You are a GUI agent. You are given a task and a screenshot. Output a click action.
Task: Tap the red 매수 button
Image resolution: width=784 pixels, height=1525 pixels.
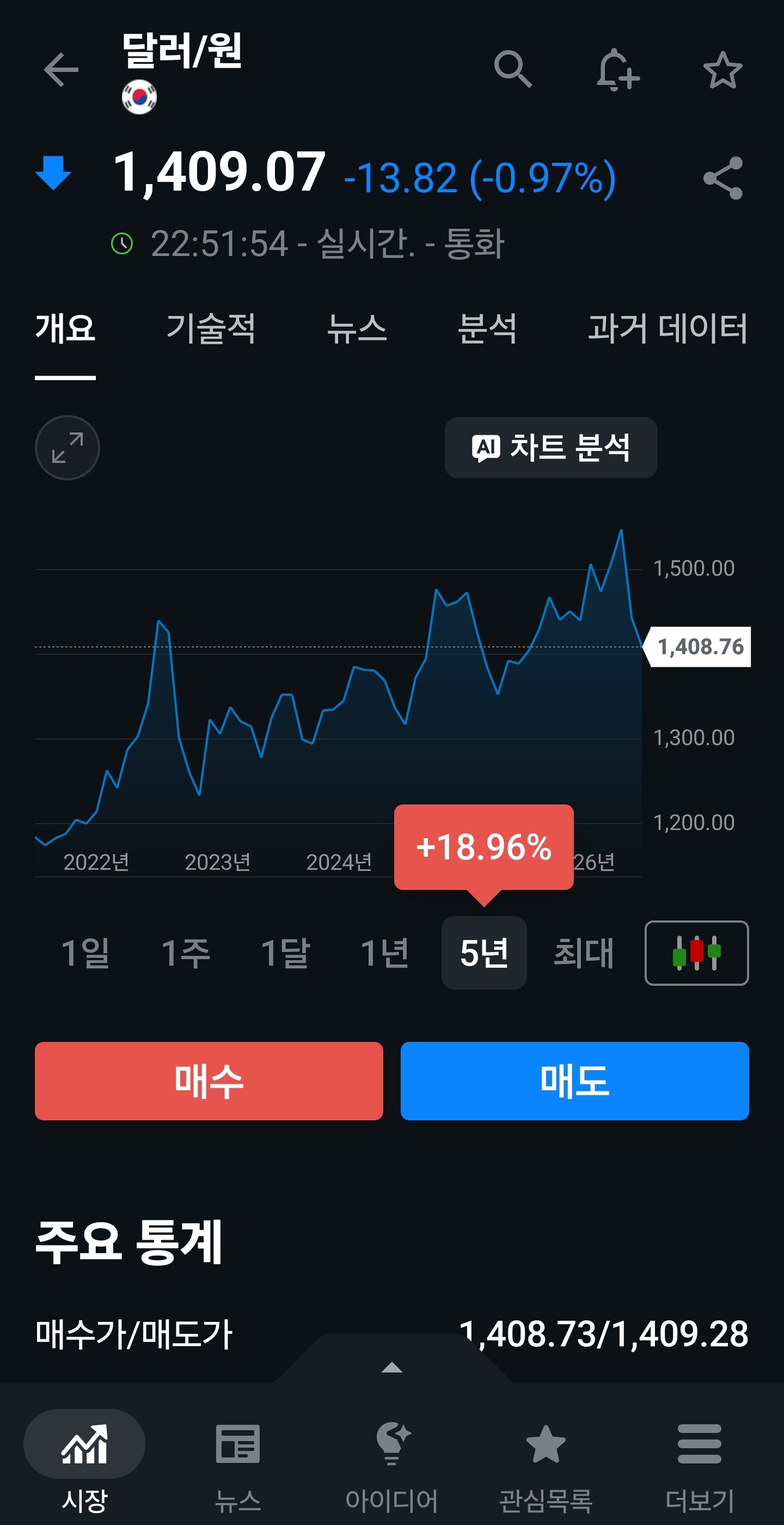pyautogui.click(x=209, y=1081)
